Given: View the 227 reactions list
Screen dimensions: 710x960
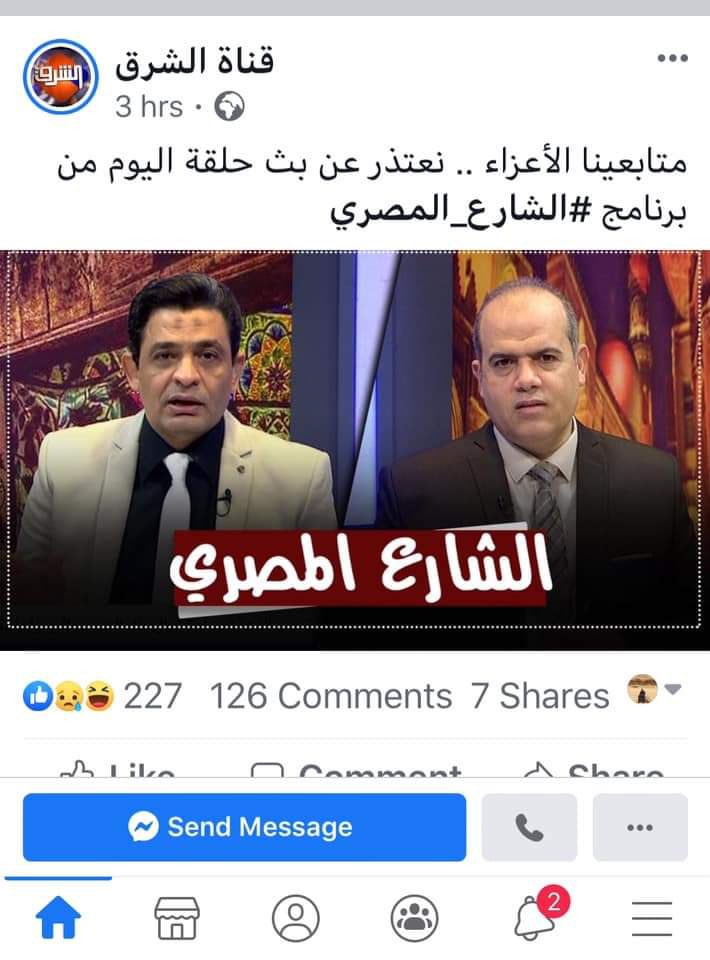Looking at the screenshot, I should coord(105,695).
